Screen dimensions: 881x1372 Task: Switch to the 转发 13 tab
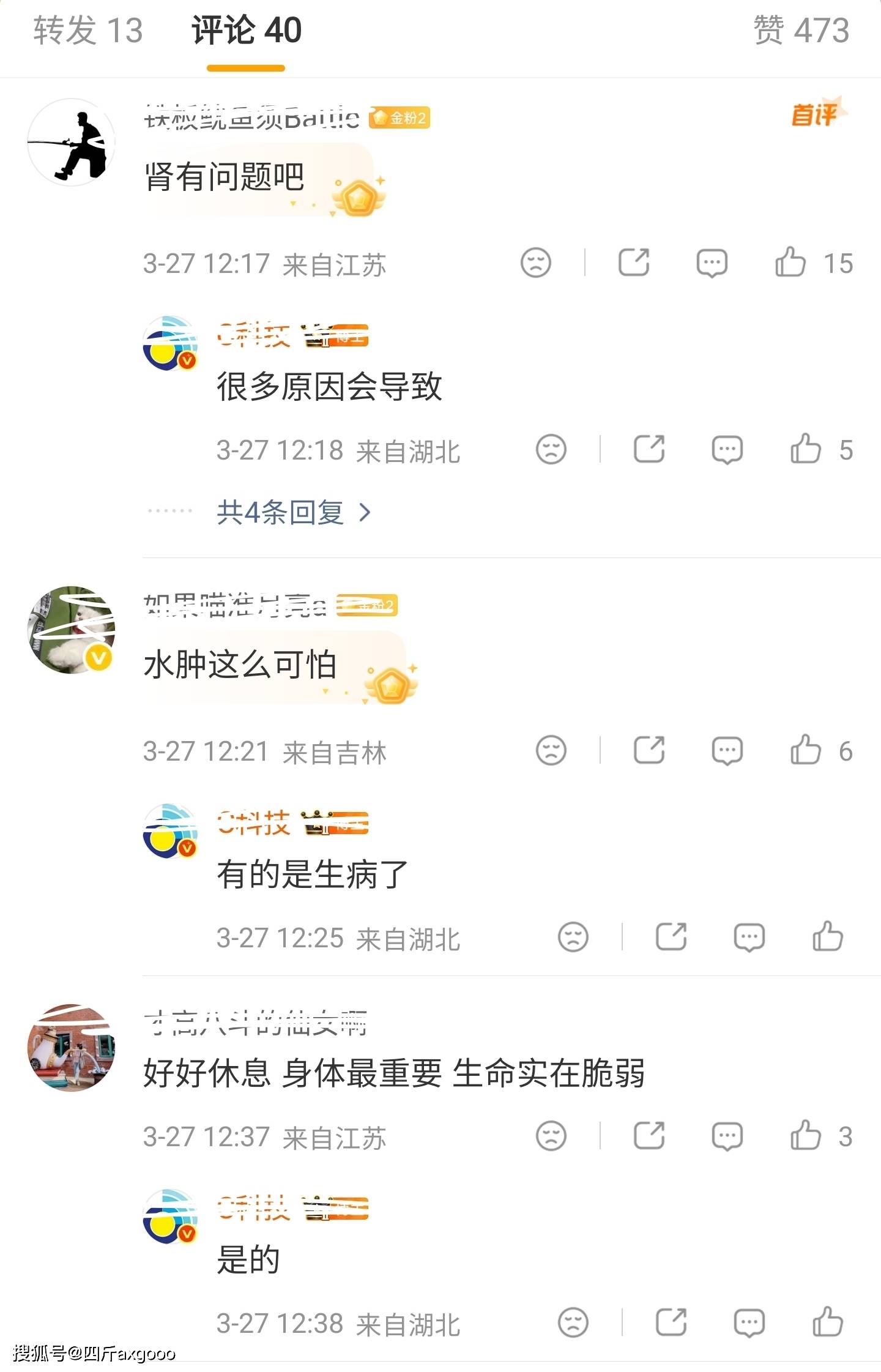(x=87, y=31)
